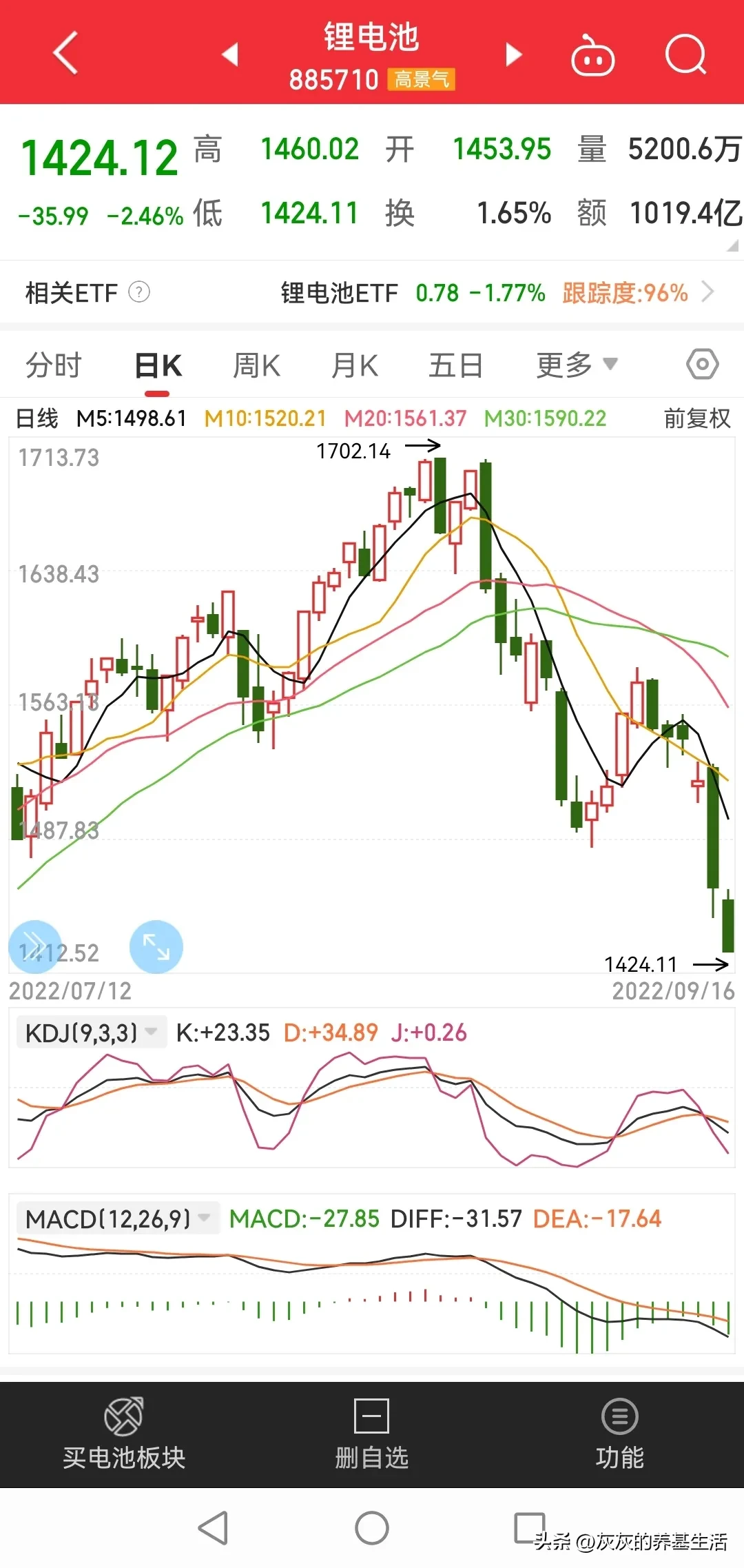Switch to the 周K tab

coord(256,365)
